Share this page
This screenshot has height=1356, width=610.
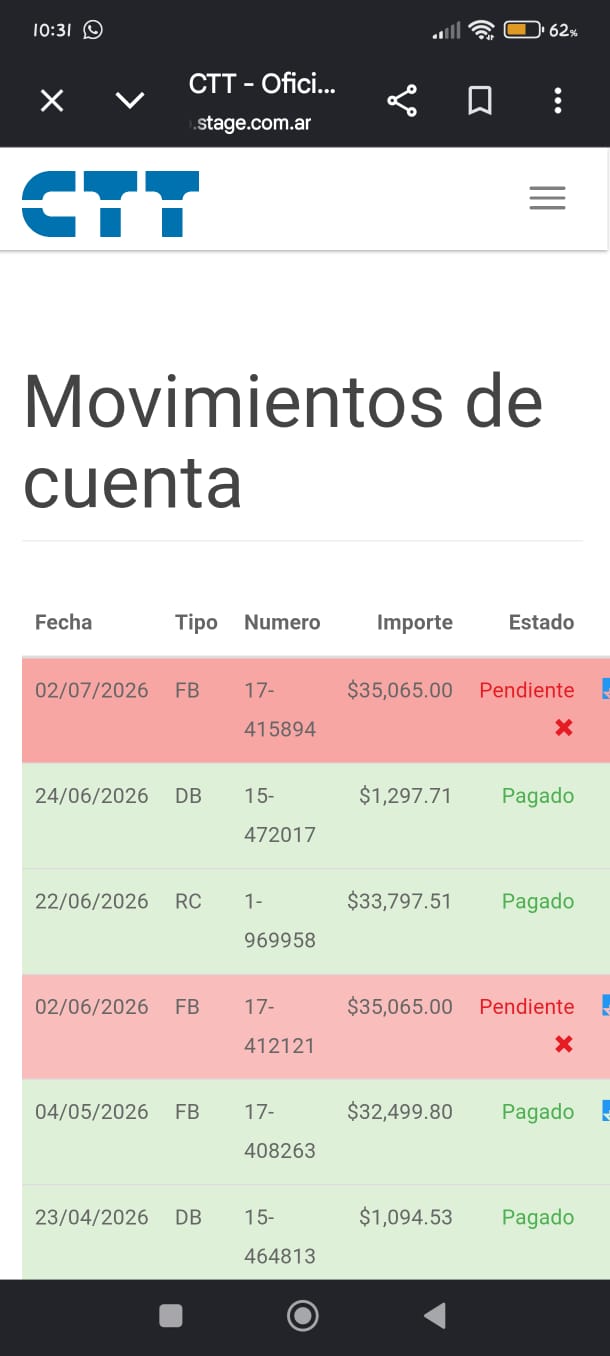click(x=402, y=100)
